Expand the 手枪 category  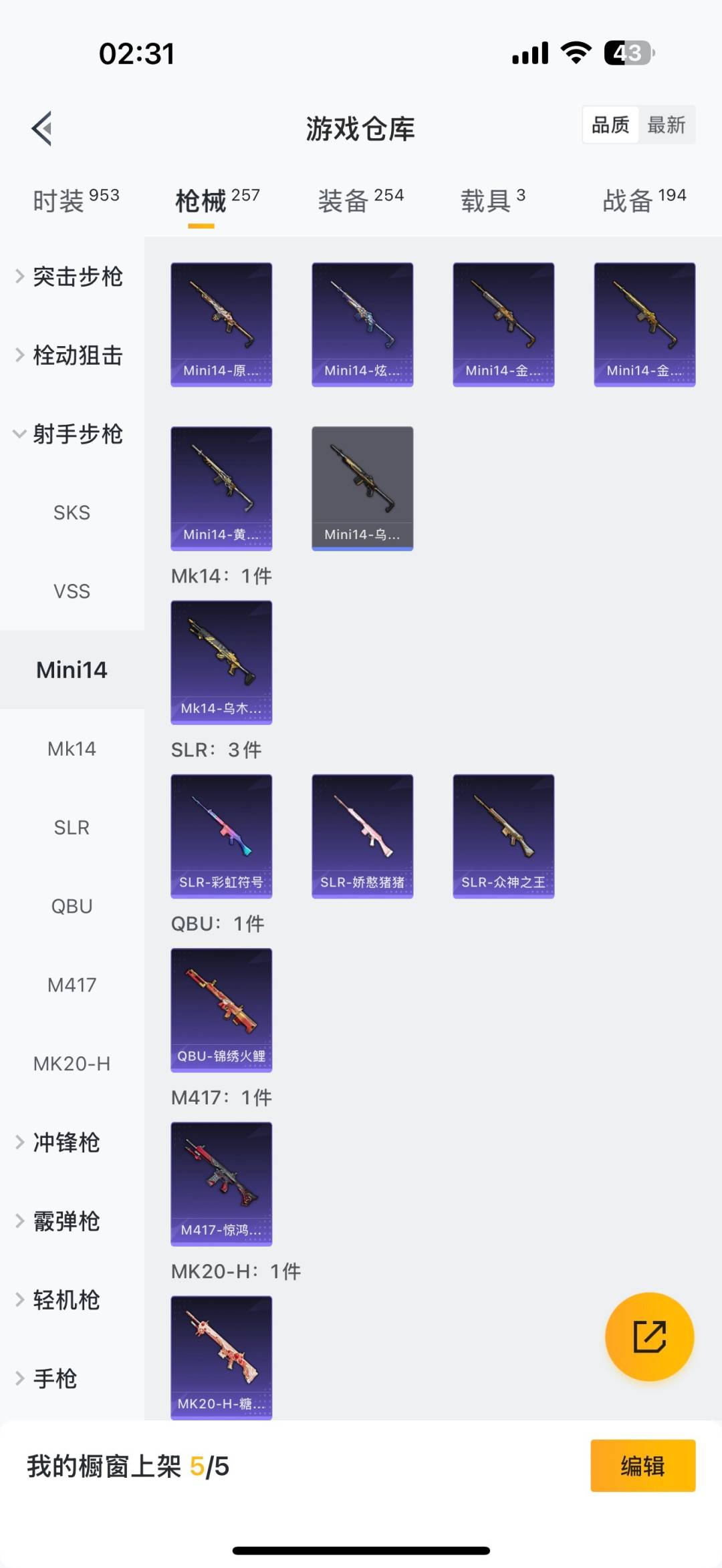tap(55, 1378)
